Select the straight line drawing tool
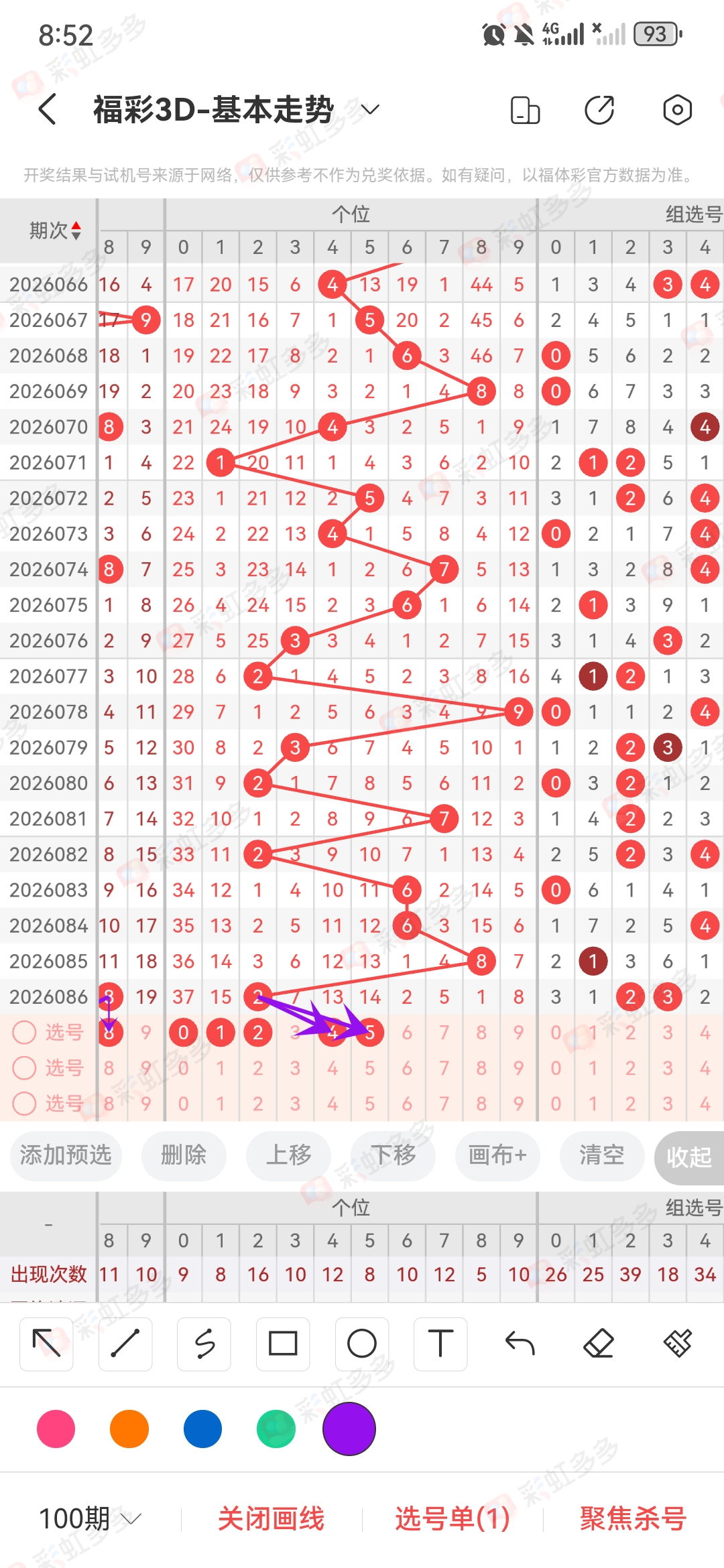 tap(125, 1344)
